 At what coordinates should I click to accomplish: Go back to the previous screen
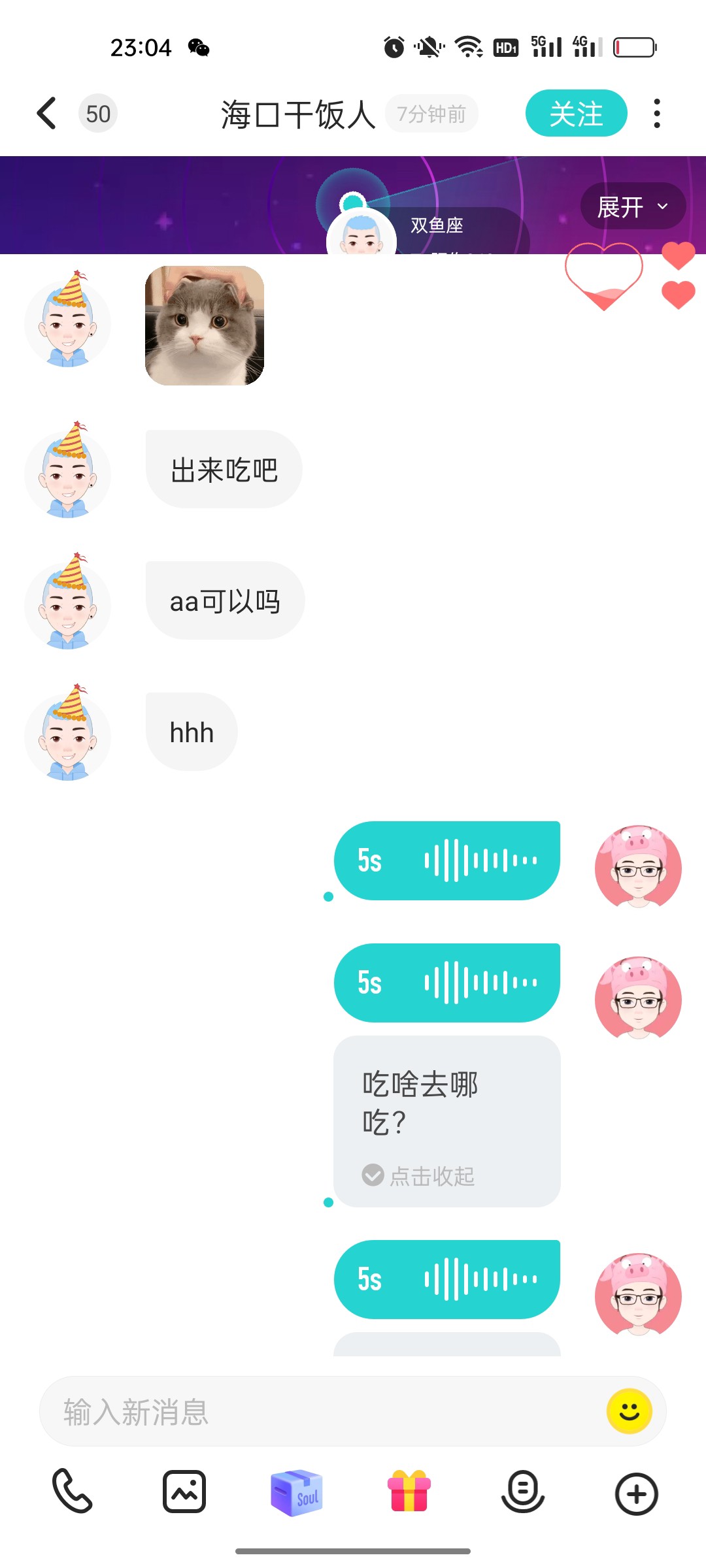47,114
